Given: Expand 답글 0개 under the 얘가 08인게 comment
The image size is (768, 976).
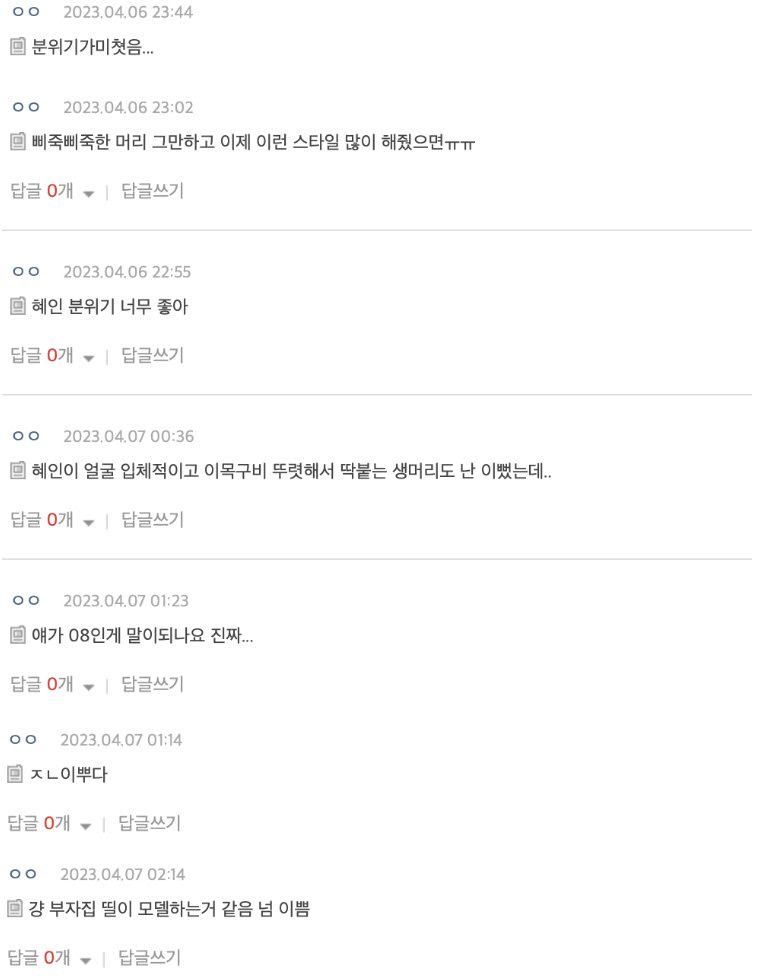Looking at the screenshot, I should [x=50, y=684].
